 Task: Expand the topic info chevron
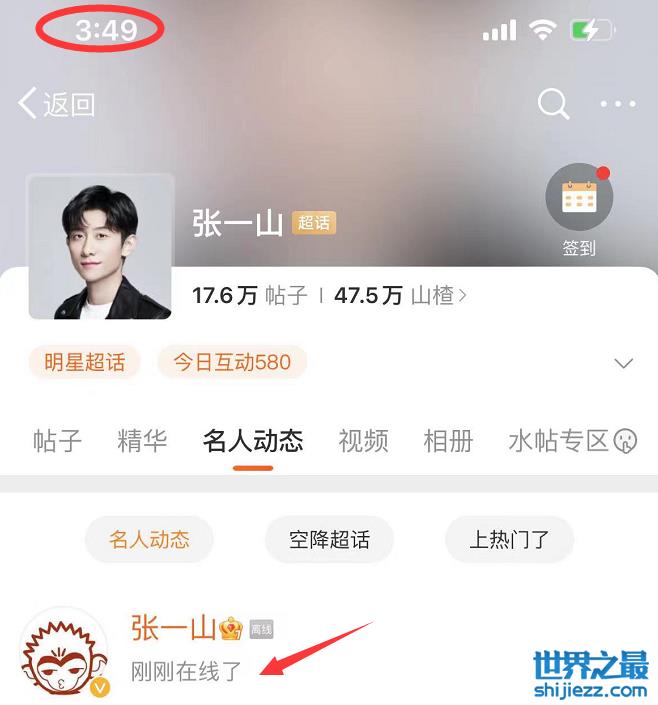click(x=624, y=363)
